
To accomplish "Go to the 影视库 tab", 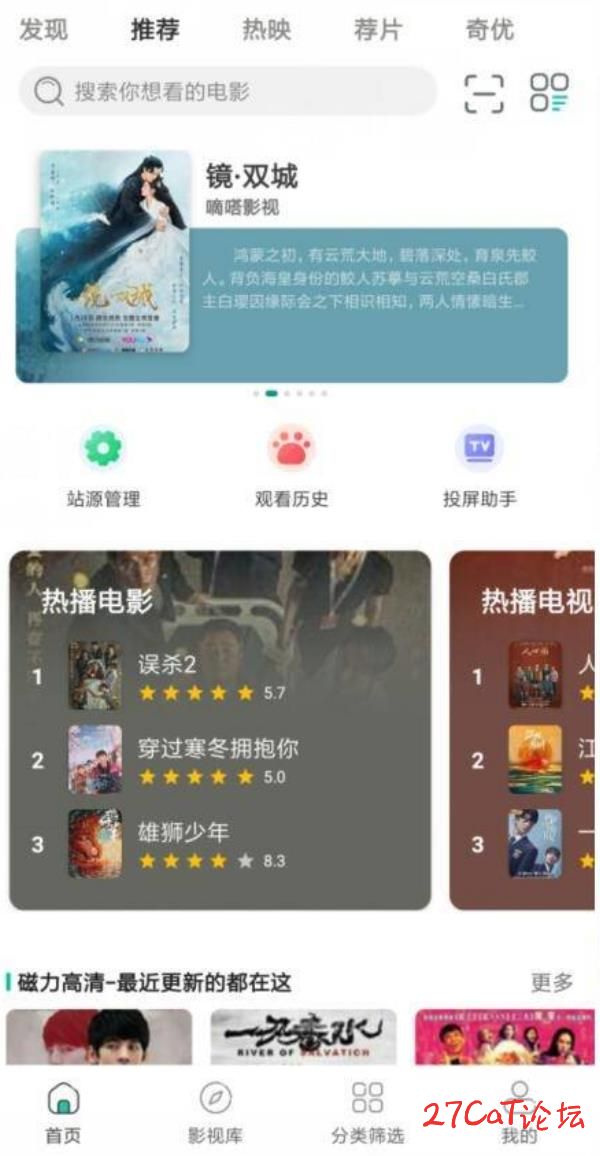I will [215, 1112].
